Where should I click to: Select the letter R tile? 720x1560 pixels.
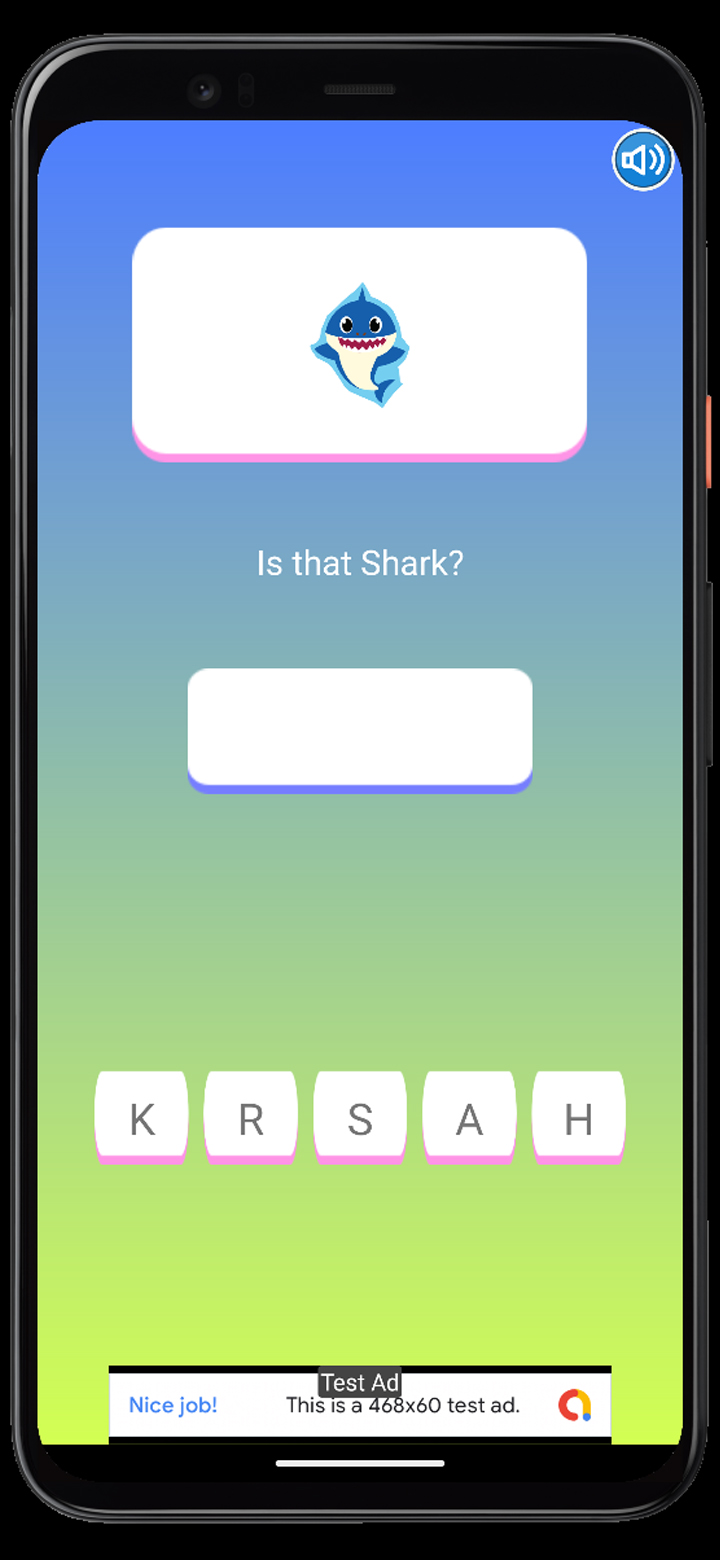point(251,1117)
